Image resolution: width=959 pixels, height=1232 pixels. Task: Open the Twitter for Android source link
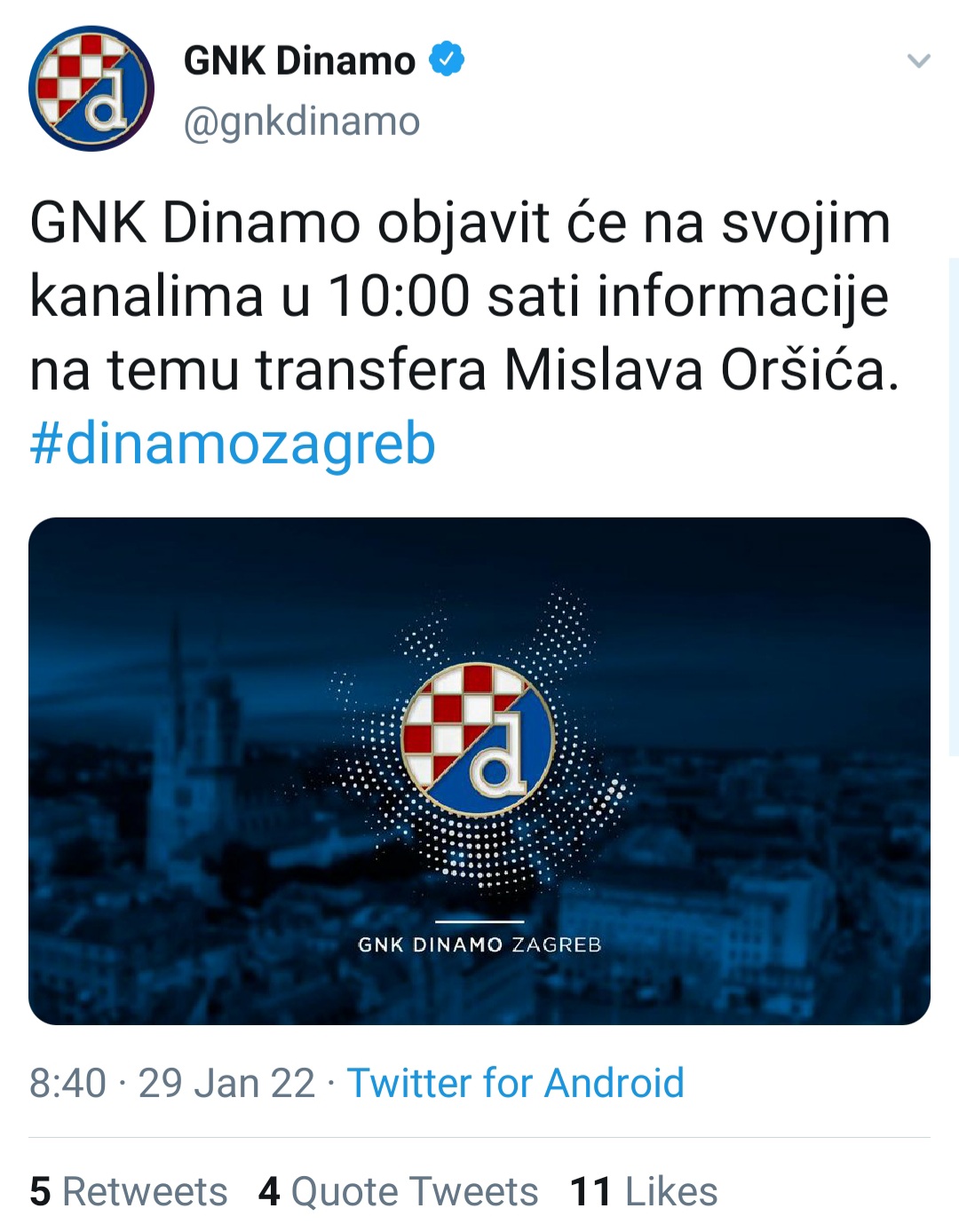(515, 1083)
